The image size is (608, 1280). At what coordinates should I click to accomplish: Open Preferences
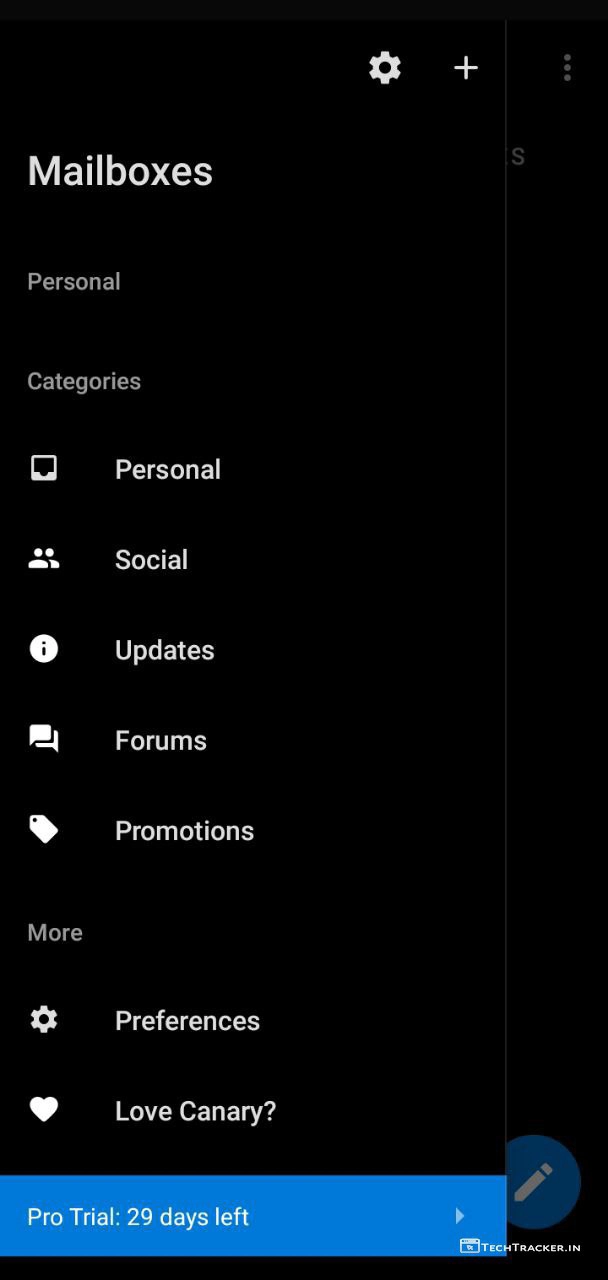coord(187,1021)
